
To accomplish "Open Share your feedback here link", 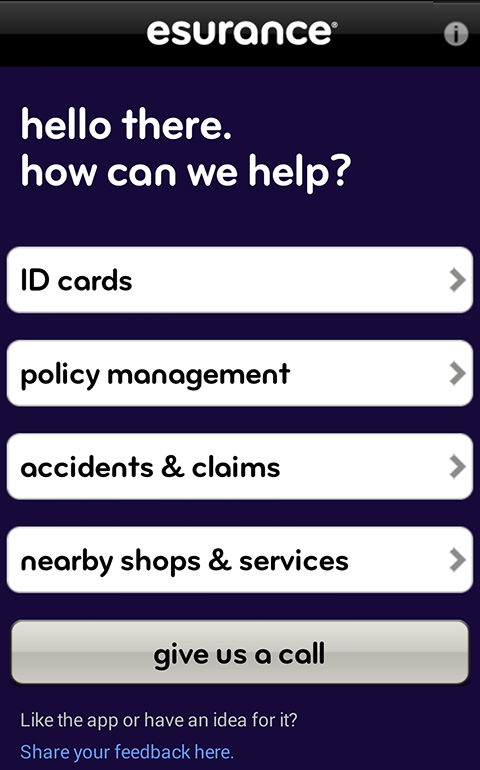I will (x=127, y=752).
